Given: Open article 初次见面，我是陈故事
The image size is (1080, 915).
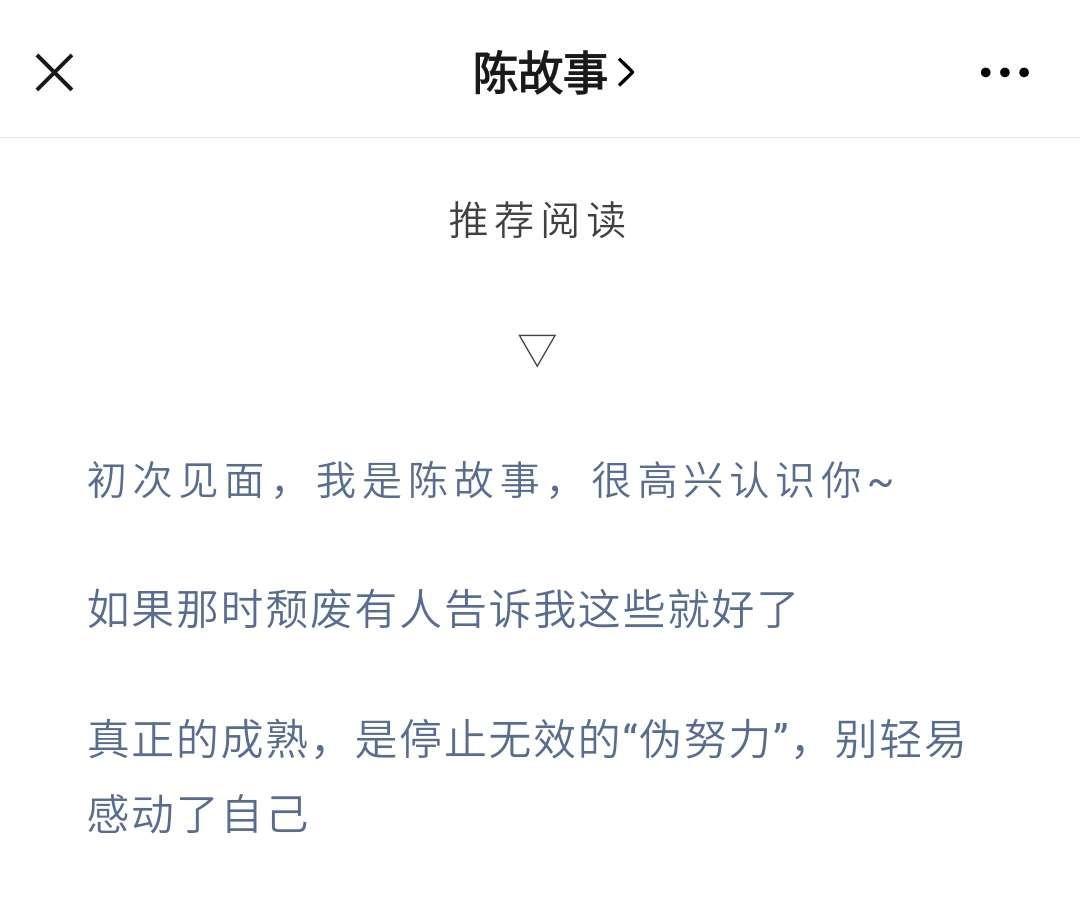Looking at the screenshot, I should (x=490, y=481).
